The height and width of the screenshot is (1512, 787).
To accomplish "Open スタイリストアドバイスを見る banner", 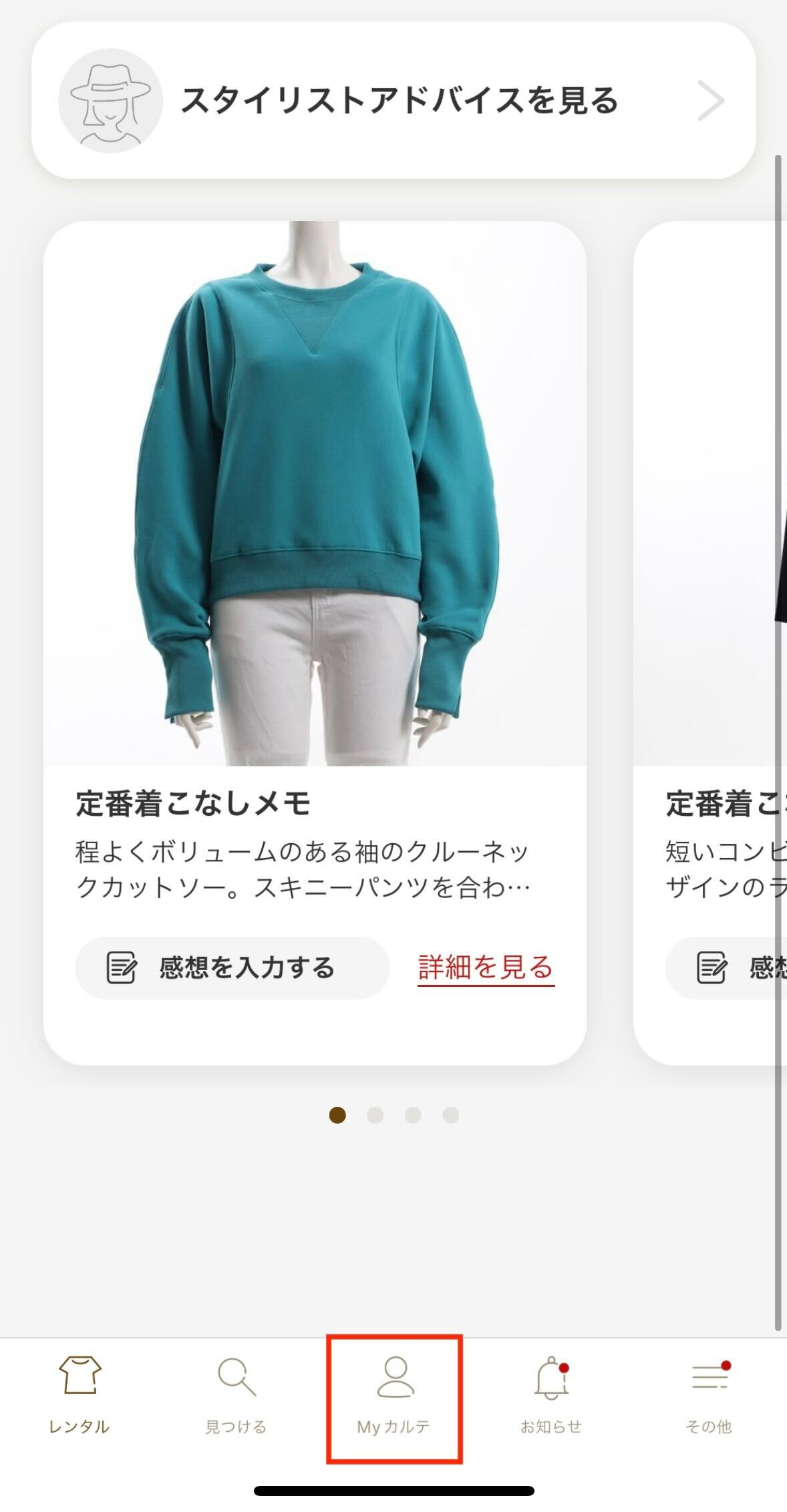I will pyautogui.click(x=393, y=100).
